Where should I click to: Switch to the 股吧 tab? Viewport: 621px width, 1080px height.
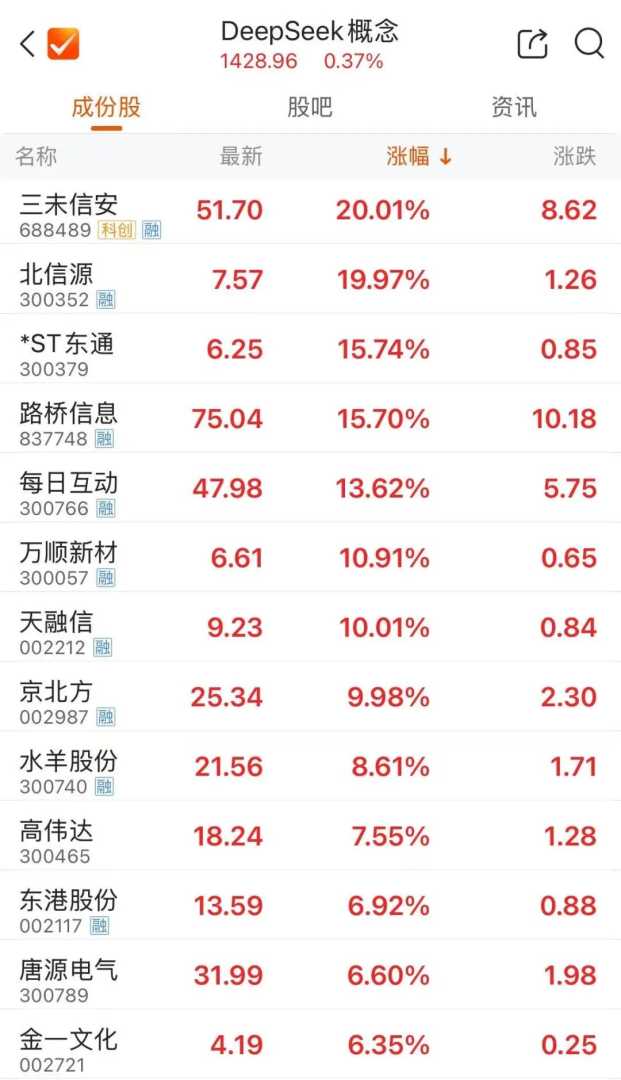pyautogui.click(x=309, y=107)
